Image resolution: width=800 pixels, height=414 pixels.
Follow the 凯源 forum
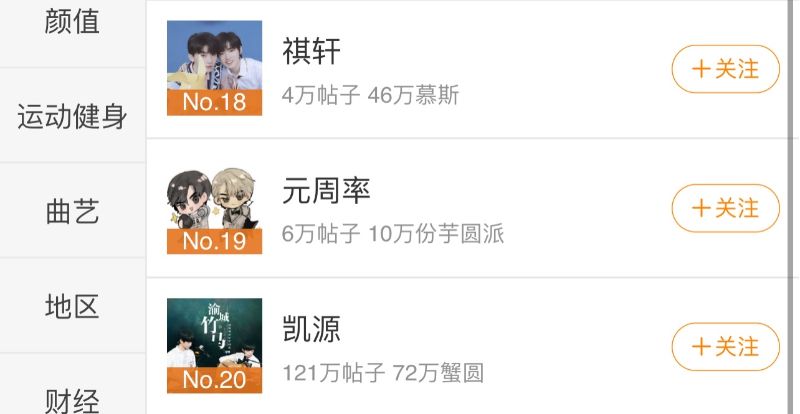click(x=725, y=347)
